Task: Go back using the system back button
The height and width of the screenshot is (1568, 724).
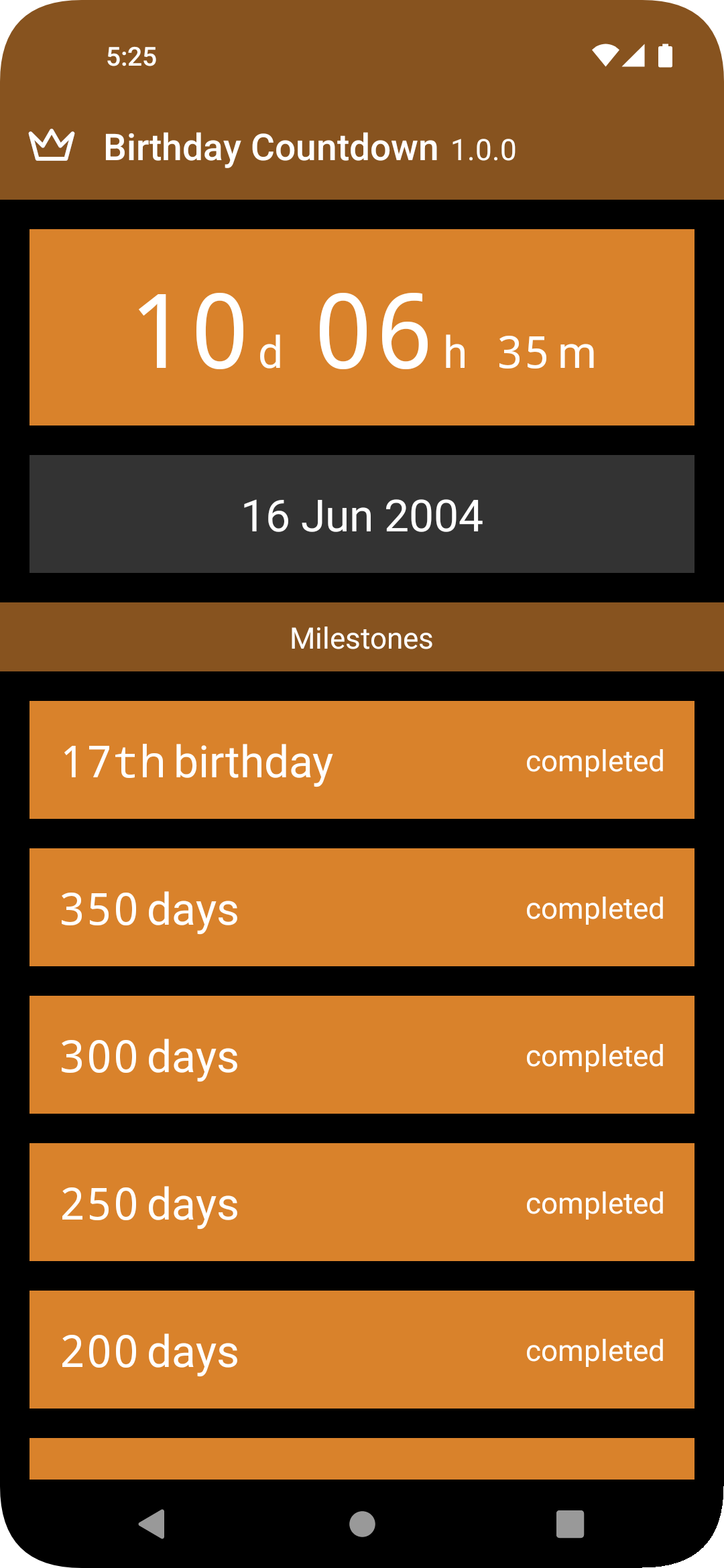Action: click(x=153, y=1524)
